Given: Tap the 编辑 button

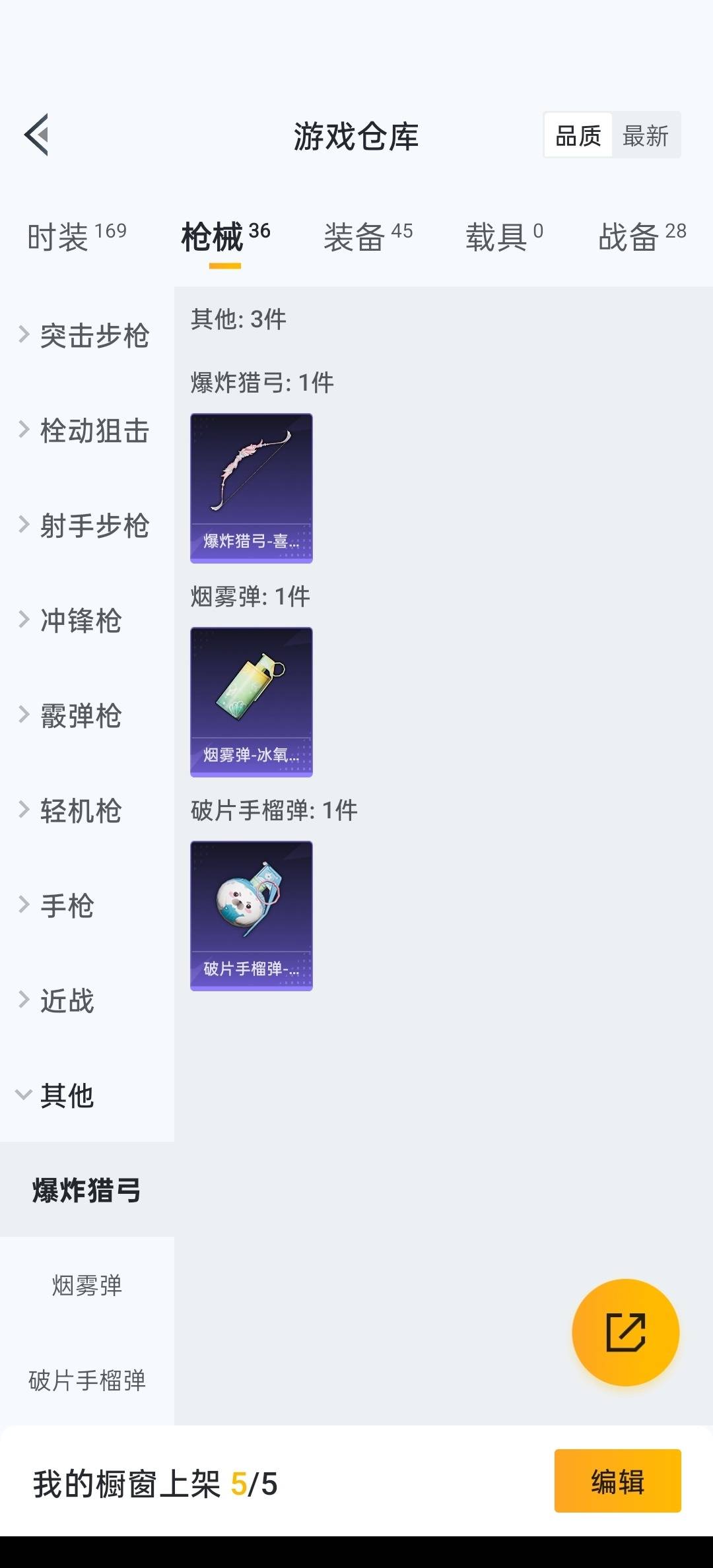Looking at the screenshot, I should 617,1481.
